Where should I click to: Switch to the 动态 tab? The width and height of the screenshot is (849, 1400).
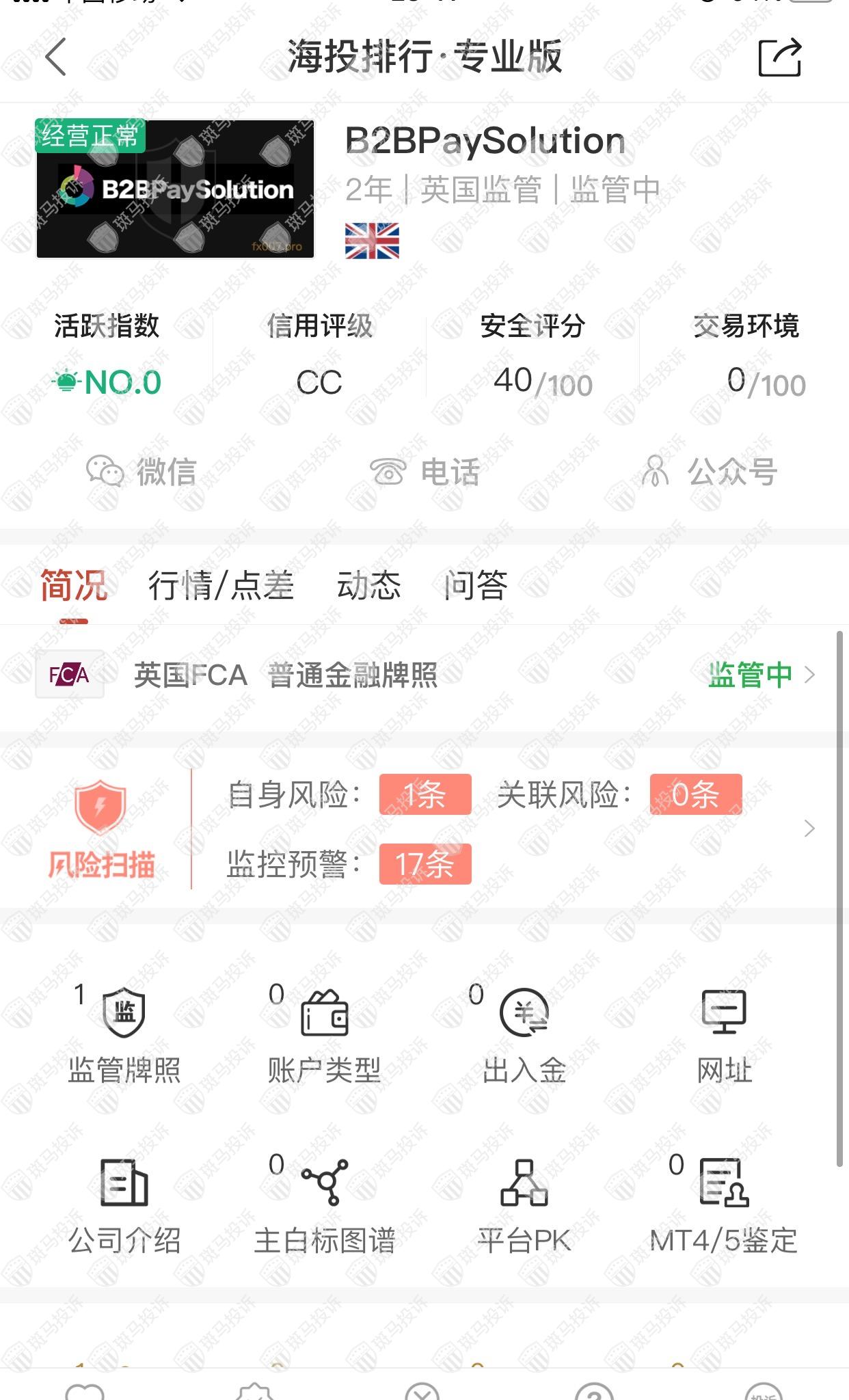point(368,586)
